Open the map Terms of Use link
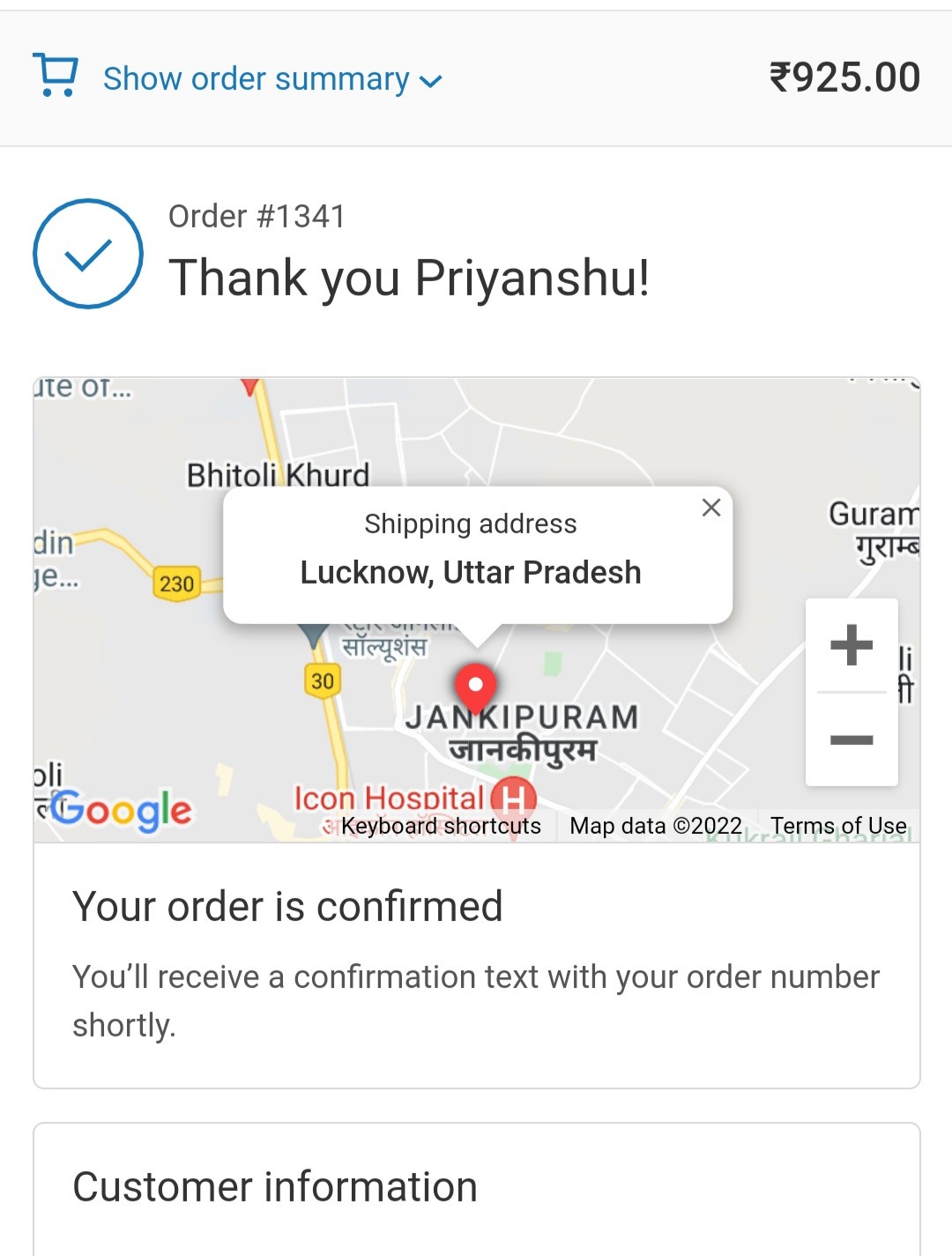Viewport: 952px width, 1256px height. (838, 826)
